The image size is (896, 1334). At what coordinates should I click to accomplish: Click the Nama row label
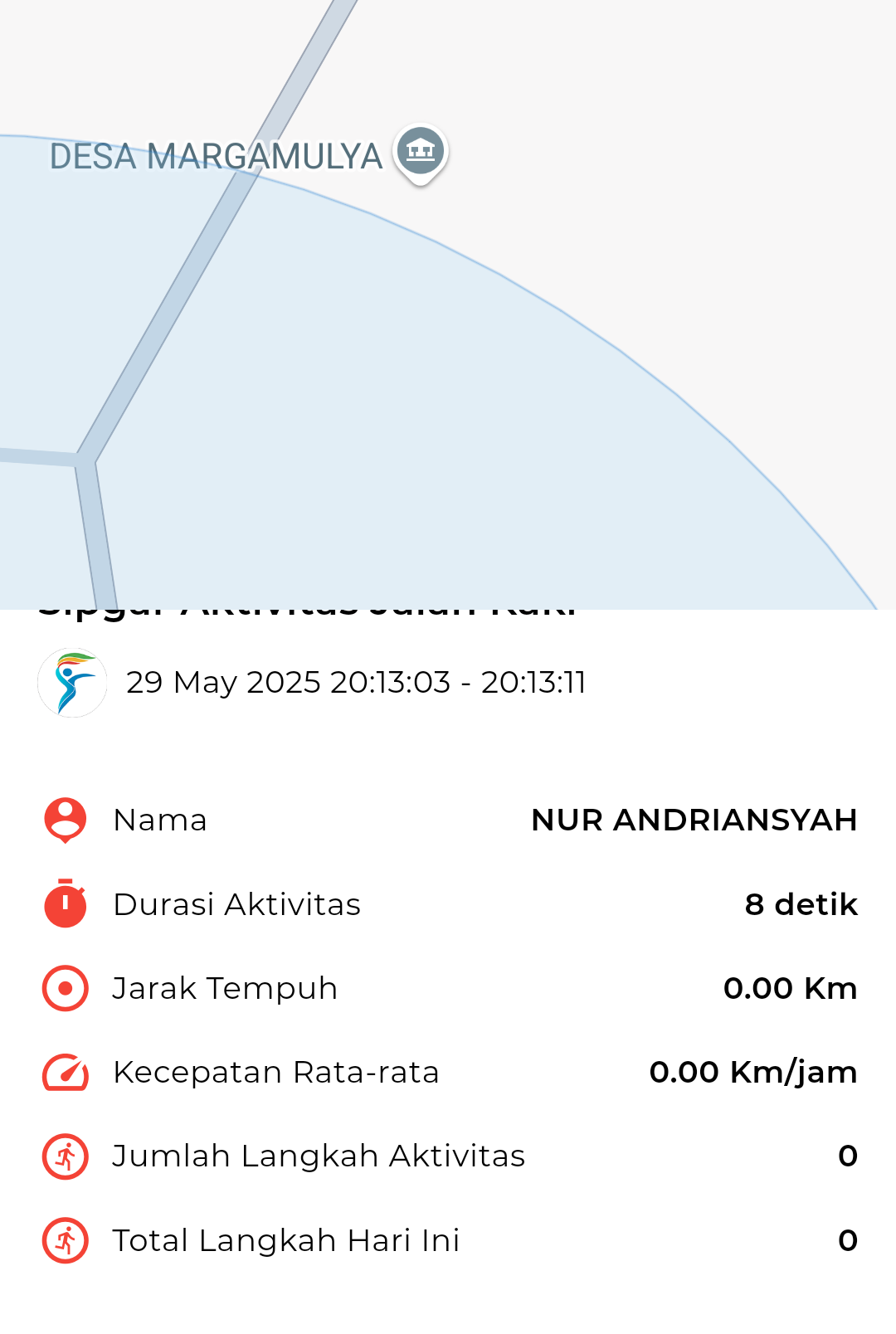[160, 820]
